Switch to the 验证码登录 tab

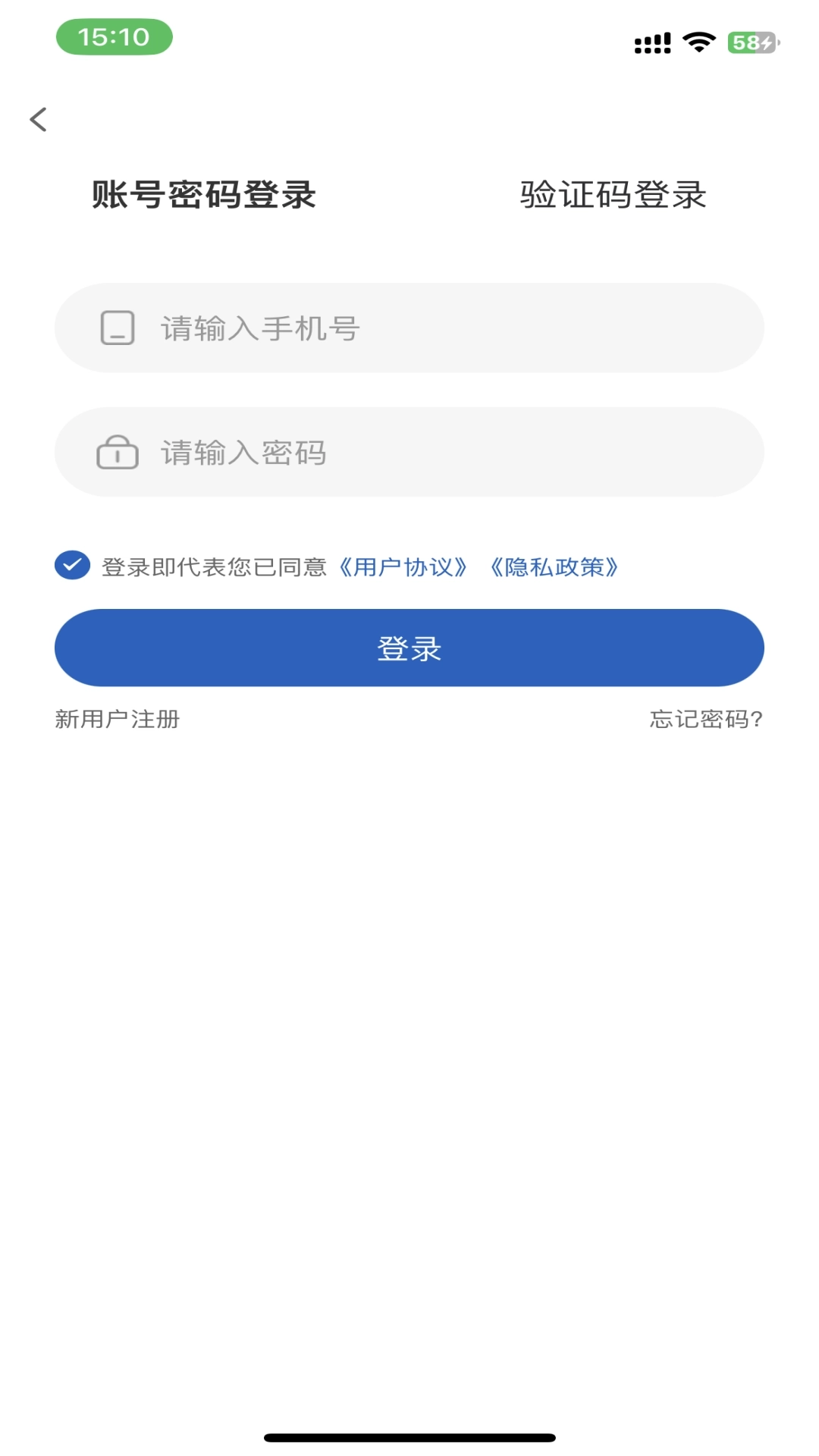click(x=611, y=195)
